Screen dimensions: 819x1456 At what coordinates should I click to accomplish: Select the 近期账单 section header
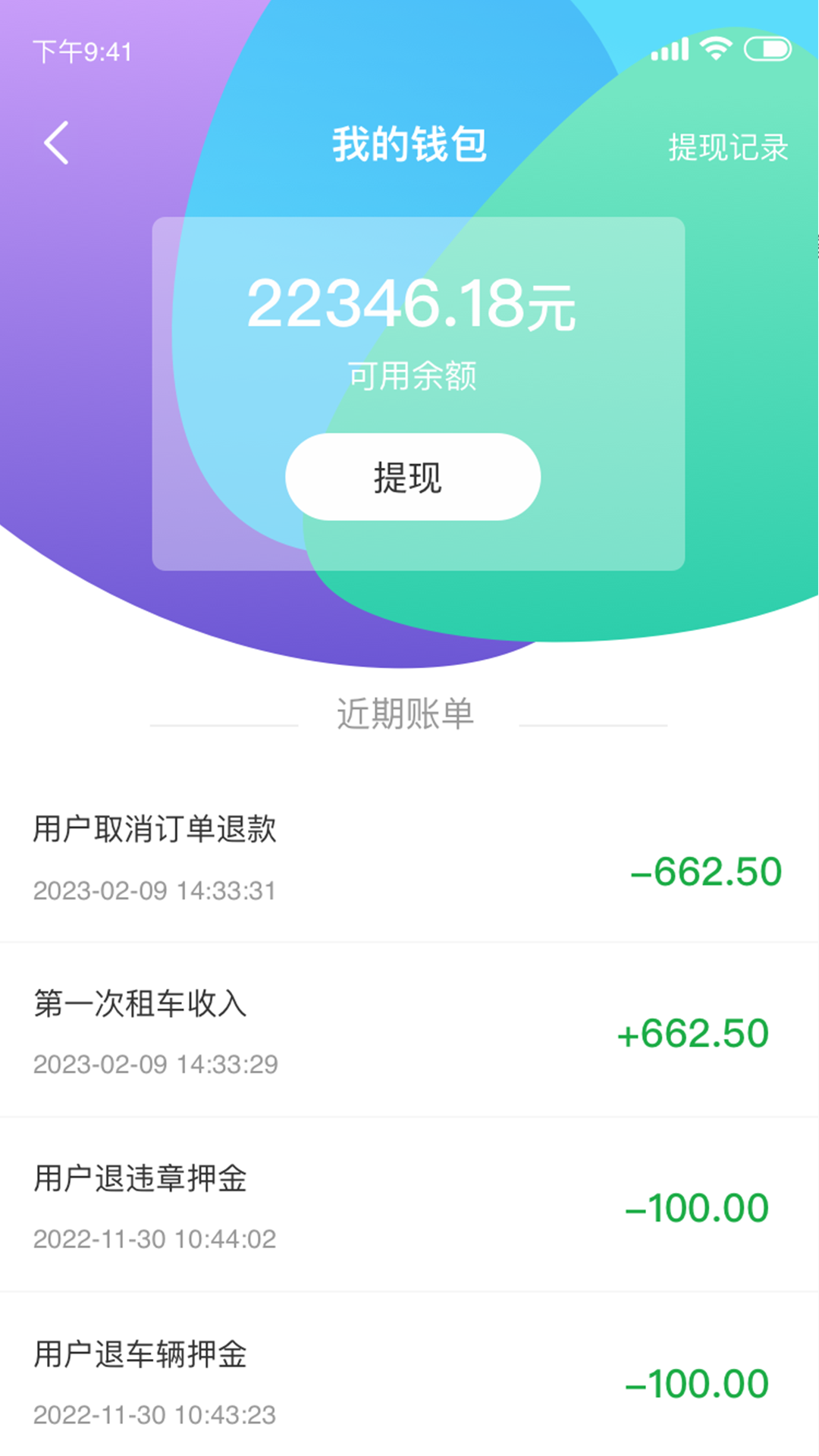pos(409,711)
